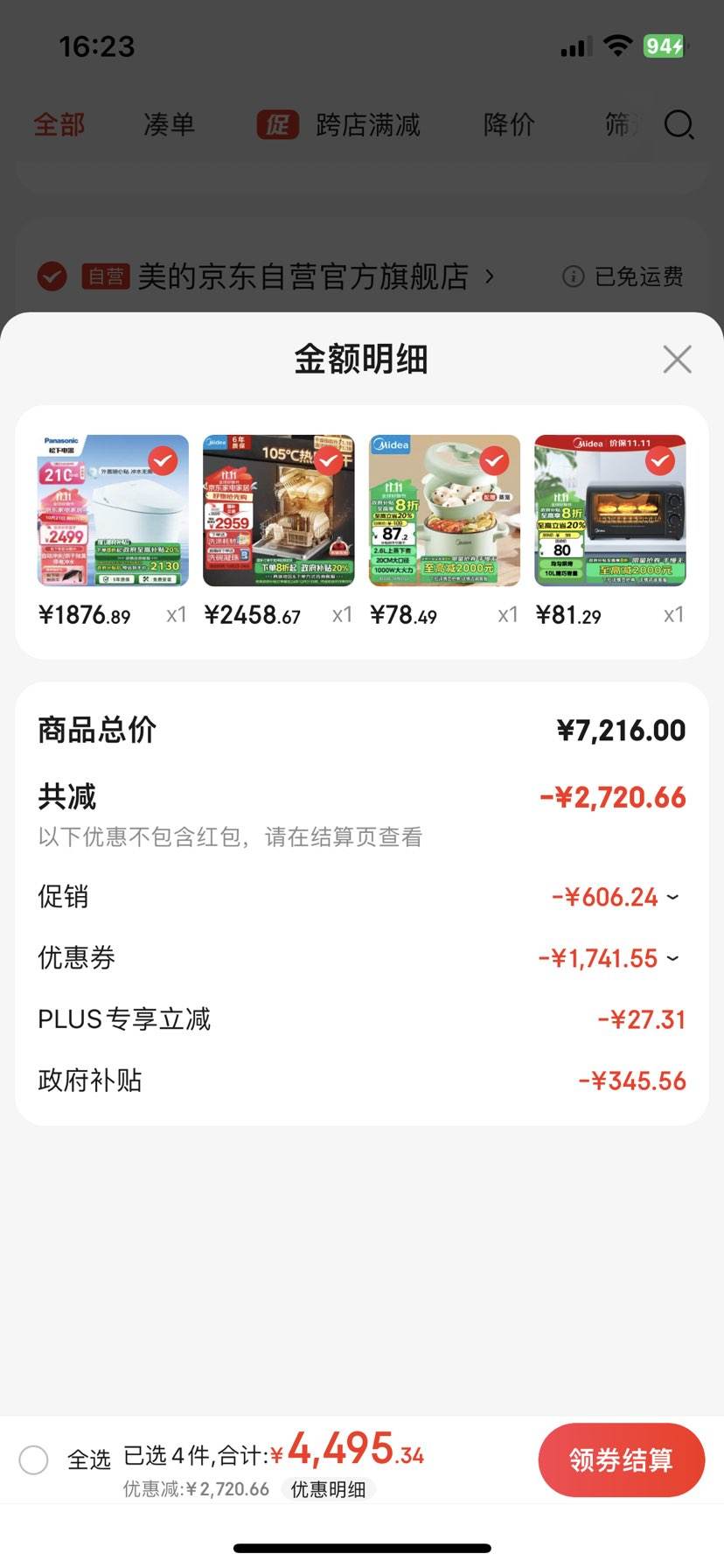Switch to the 凑单 tab
The width and height of the screenshot is (724, 1568).
(x=169, y=124)
